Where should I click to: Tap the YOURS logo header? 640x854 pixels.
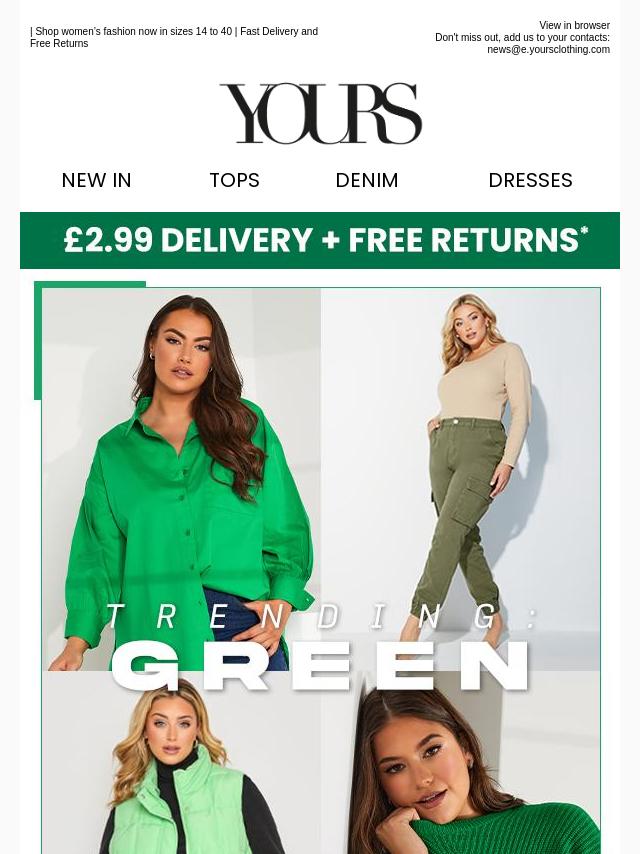pos(320,113)
